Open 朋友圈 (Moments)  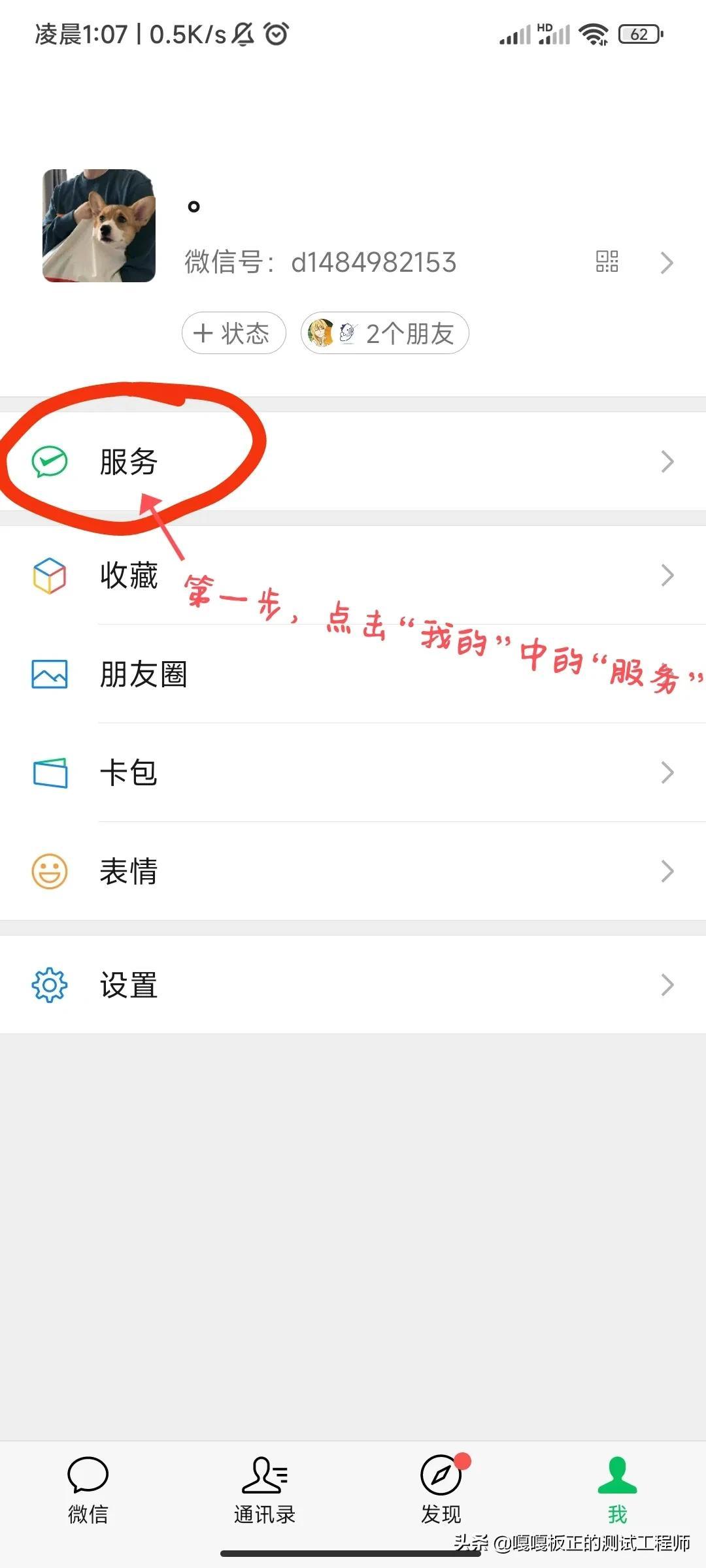[353, 674]
